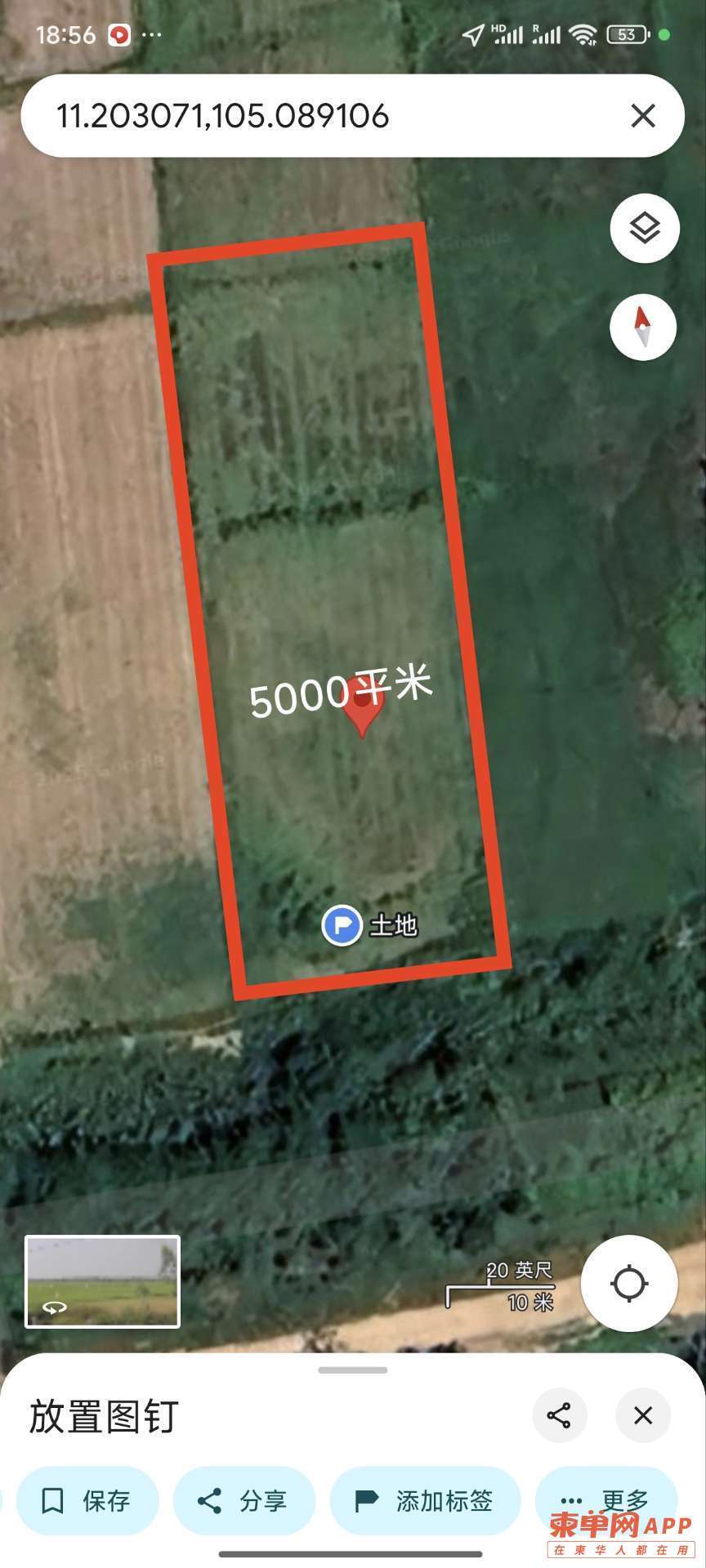Open the Street View preview thumbnail
Image resolution: width=706 pixels, height=1568 pixels.
coord(102,1281)
